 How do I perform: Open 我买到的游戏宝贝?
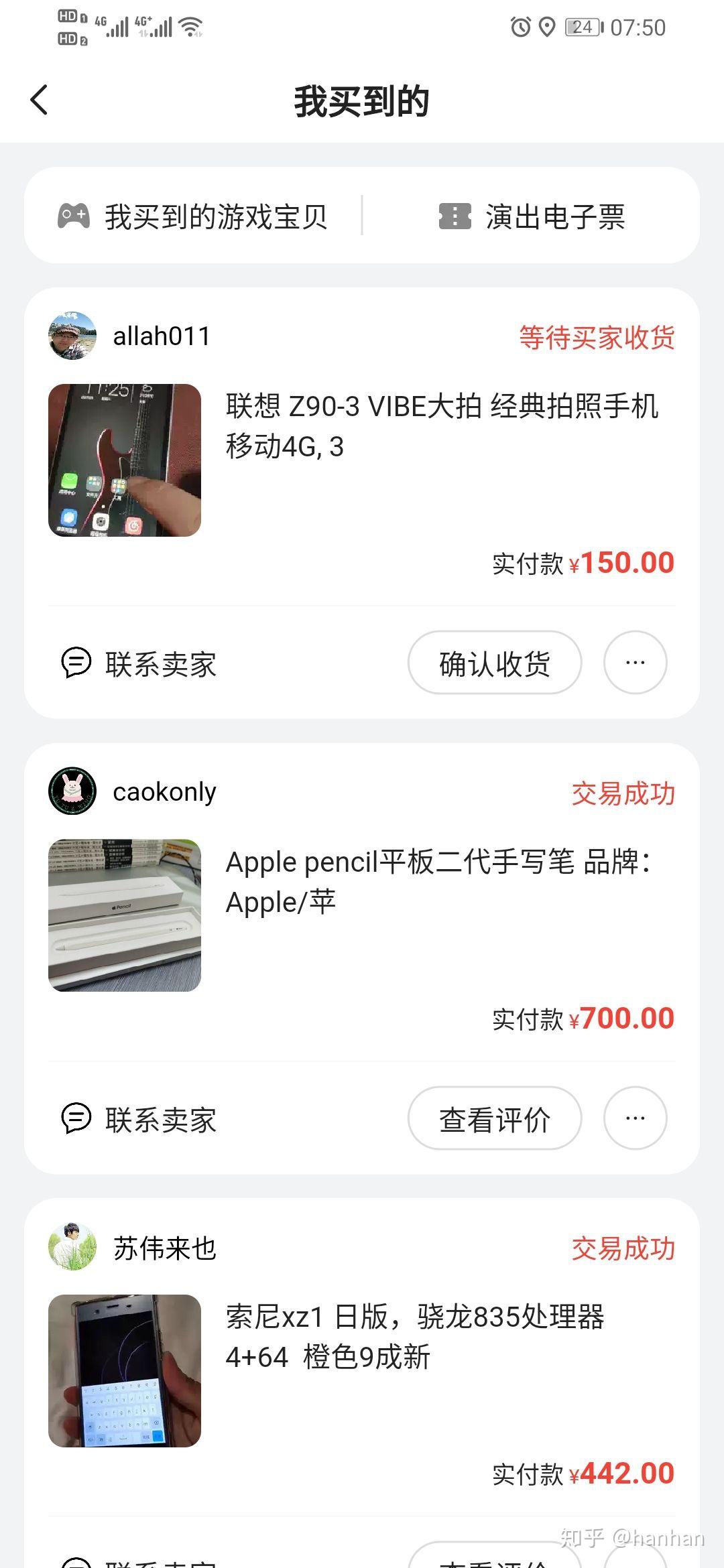193,216
